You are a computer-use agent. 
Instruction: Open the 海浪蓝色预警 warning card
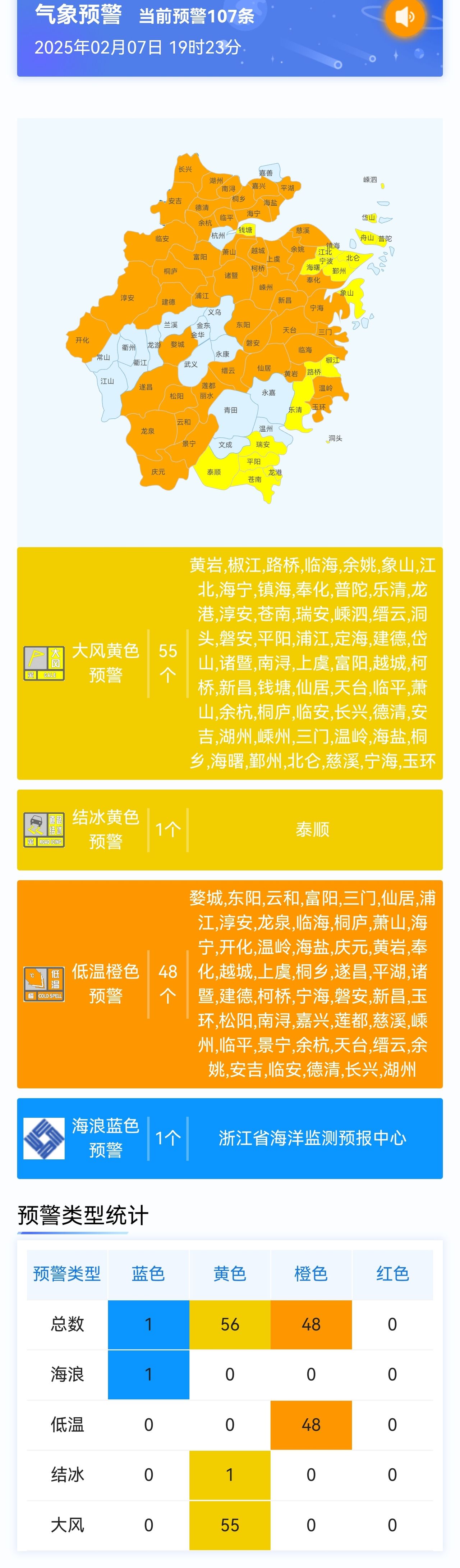[x=229, y=1138]
